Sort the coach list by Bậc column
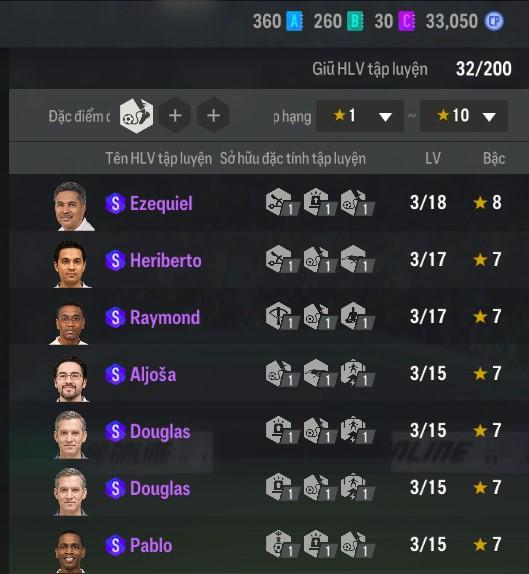Image resolution: width=529 pixels, height=574 pixels. click(494, 159)
